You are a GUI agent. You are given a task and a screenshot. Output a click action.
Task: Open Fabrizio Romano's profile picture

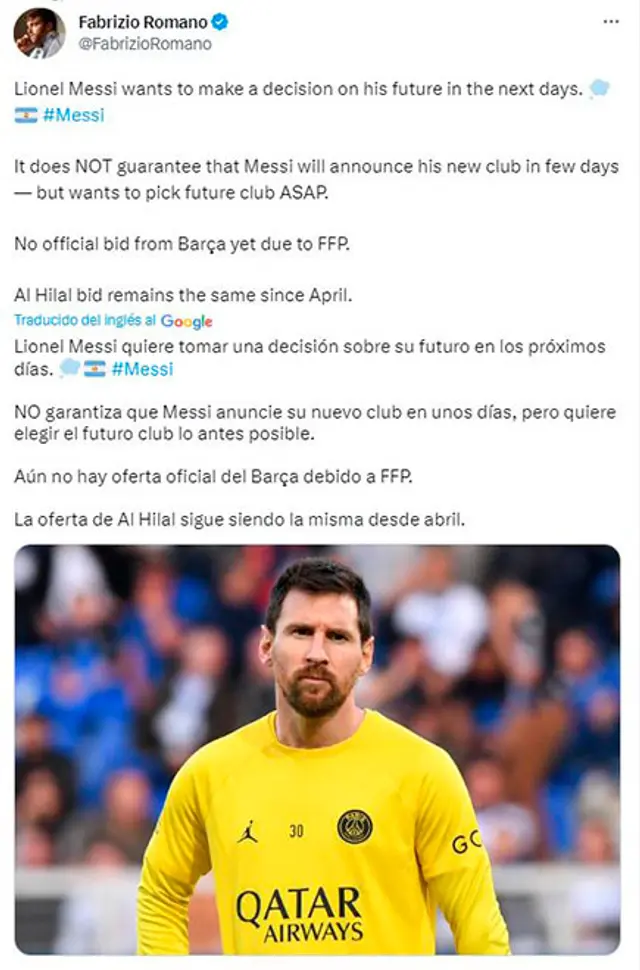tap(39, 32)
